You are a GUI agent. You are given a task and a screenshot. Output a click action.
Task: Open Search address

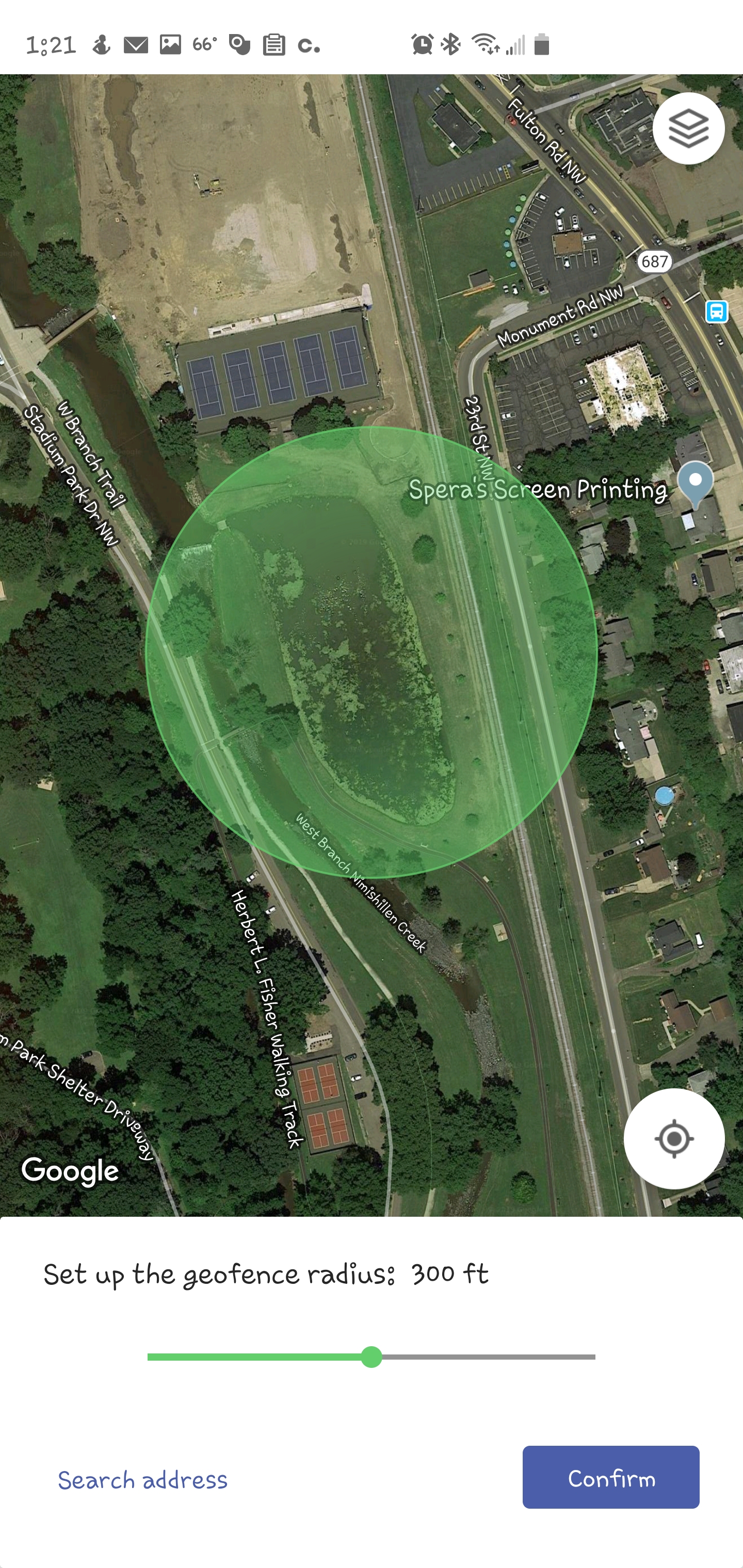coord(142,1480)
